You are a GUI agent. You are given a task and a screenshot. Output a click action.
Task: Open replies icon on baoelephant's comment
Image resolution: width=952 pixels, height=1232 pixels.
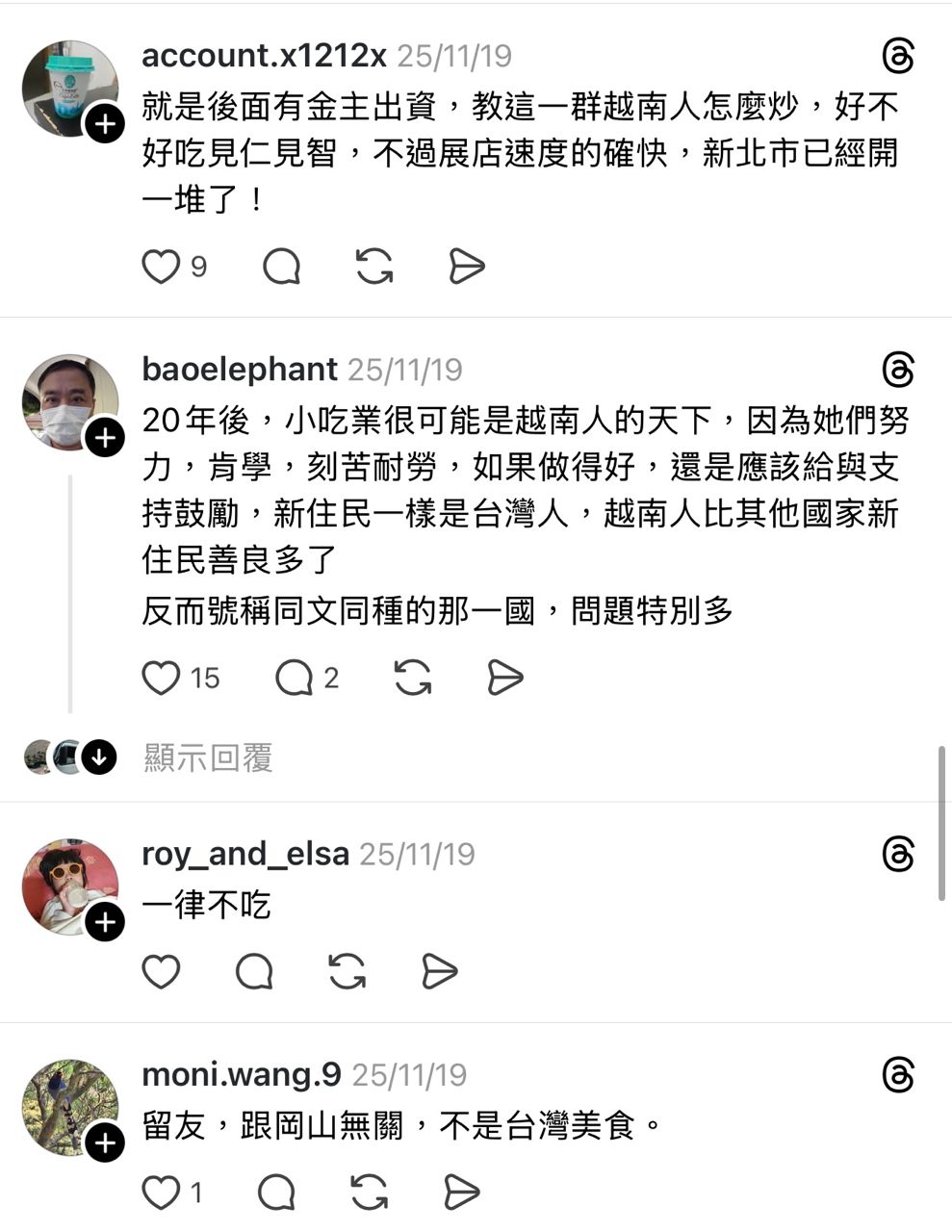294,679
